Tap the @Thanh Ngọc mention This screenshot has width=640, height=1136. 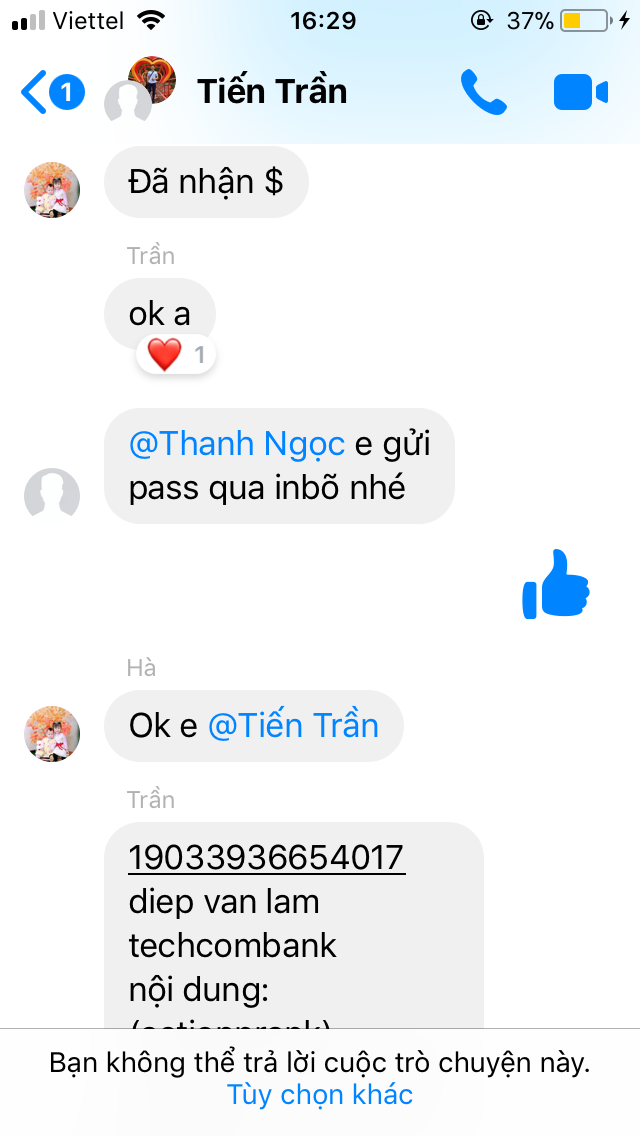click(x=237, y=443)
